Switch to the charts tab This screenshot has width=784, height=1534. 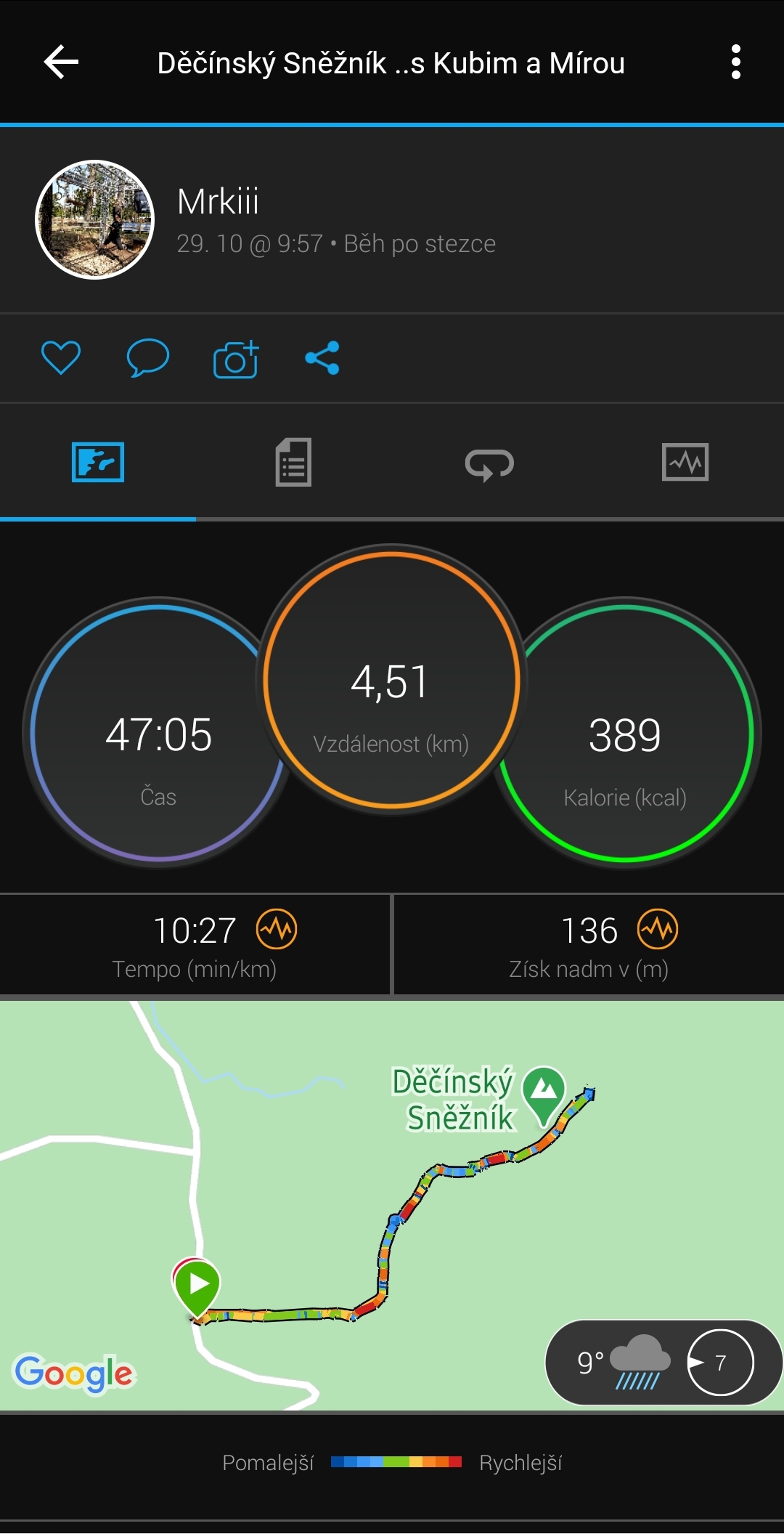pyautogui.click(x=685, y=463)
